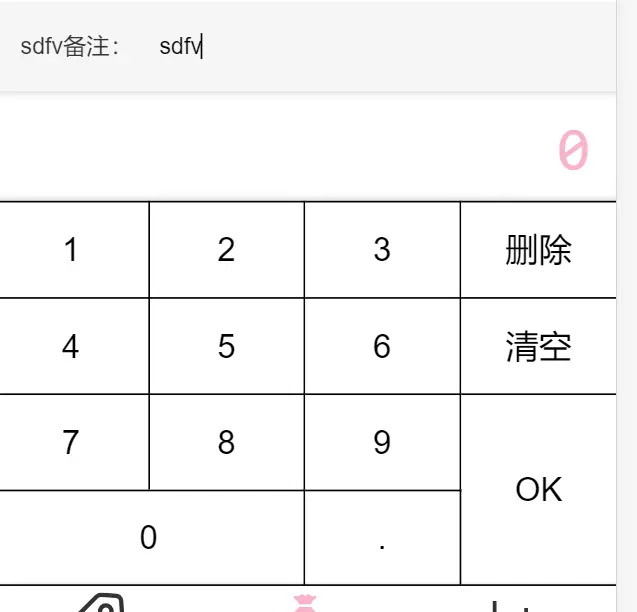Screen dimensions: 637x612
Task: Enter digit 5 on the keypad
Action: pyautogui.click(x=227, y=346)
